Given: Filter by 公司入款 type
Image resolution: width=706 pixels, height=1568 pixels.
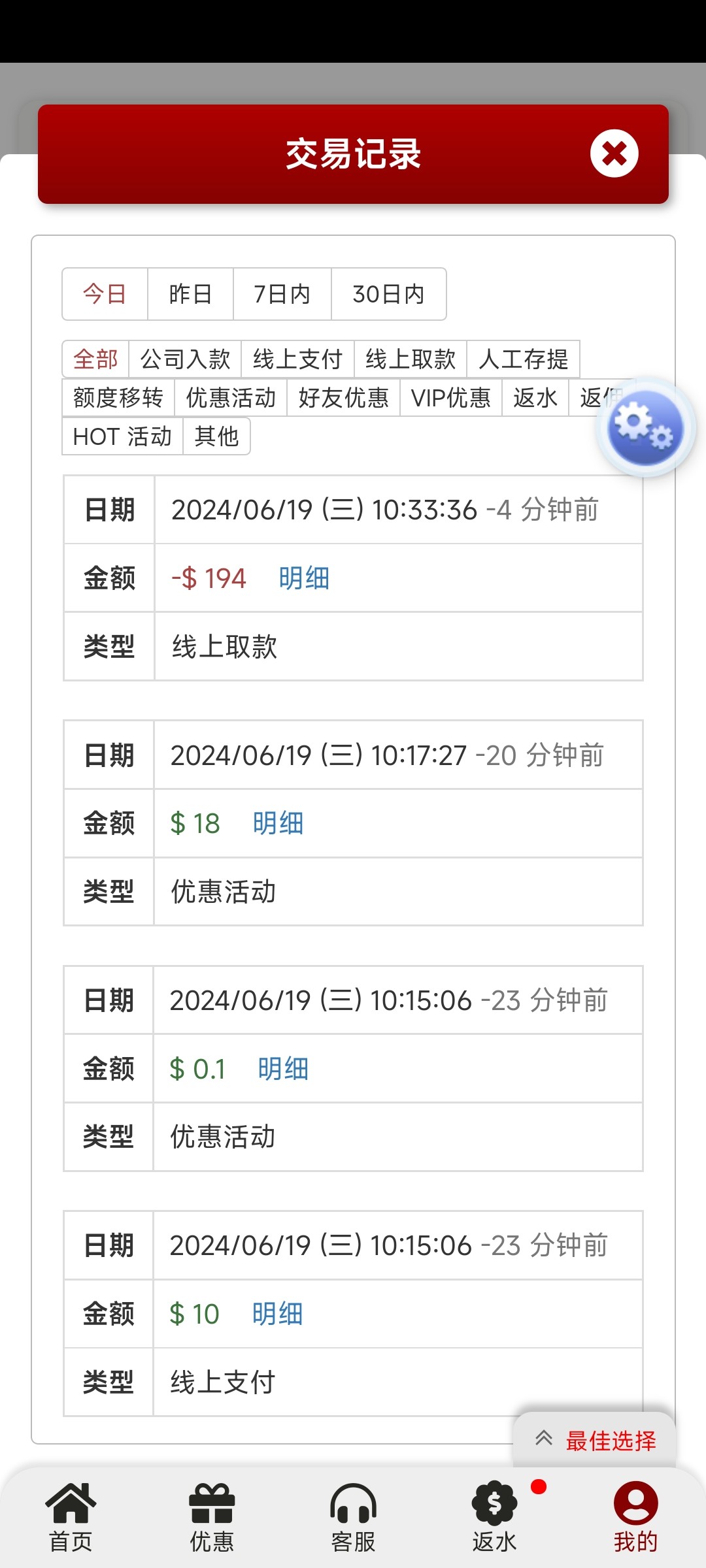Looking at the screenshot, I should [x=185, y=359].
